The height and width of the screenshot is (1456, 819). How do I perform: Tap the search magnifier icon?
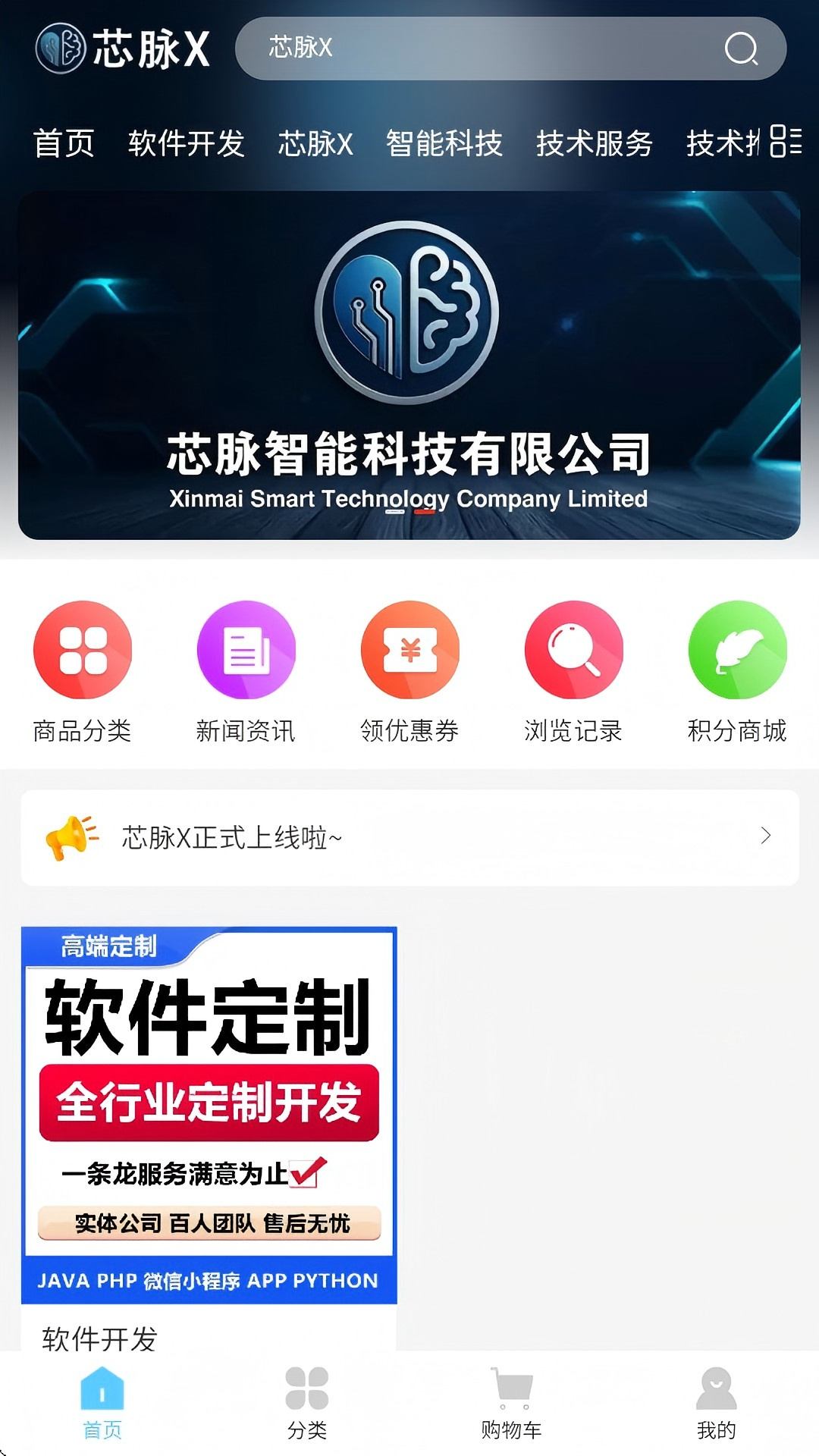(741, 50)
